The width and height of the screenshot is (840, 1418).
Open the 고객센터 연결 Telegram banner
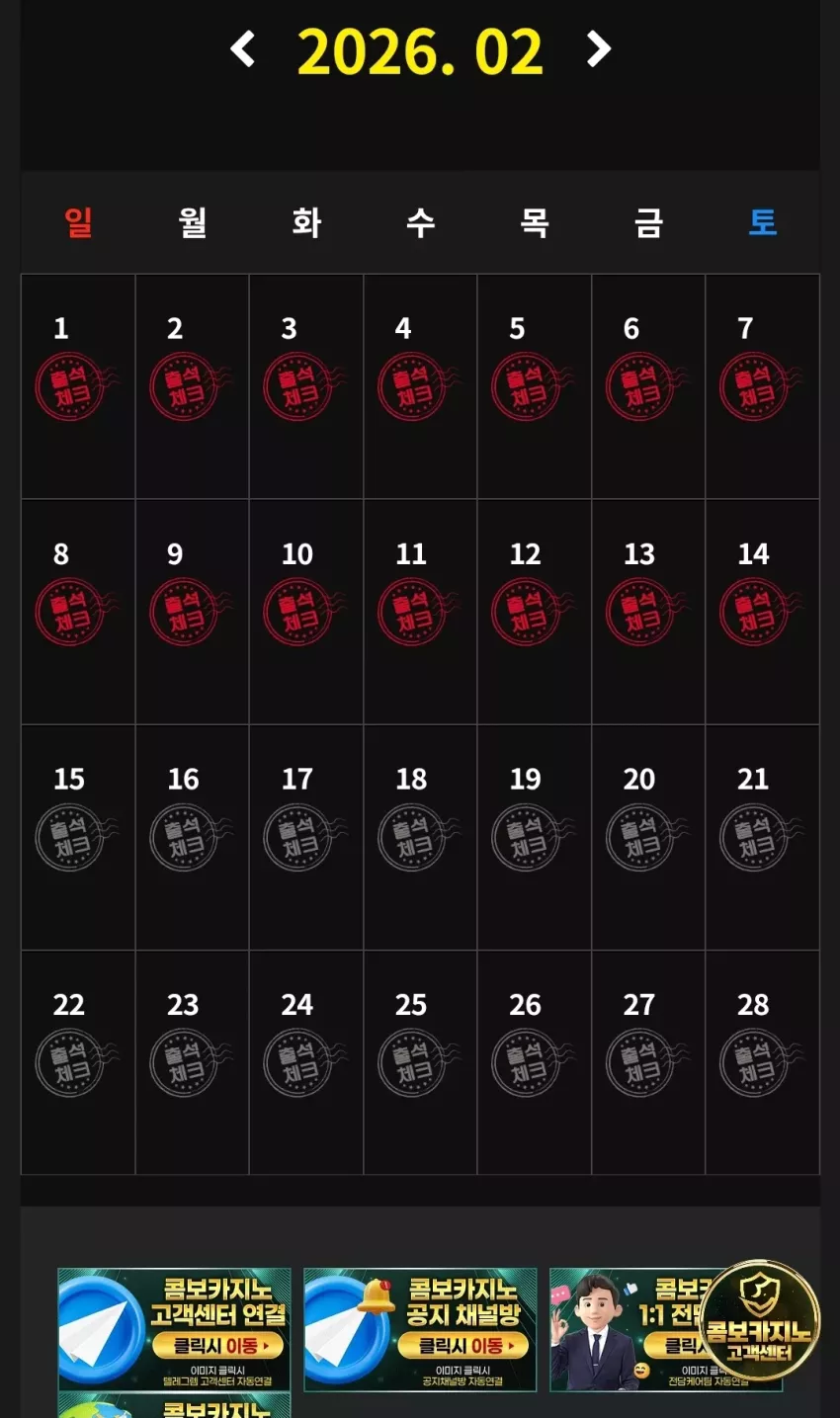[174, 1329]
